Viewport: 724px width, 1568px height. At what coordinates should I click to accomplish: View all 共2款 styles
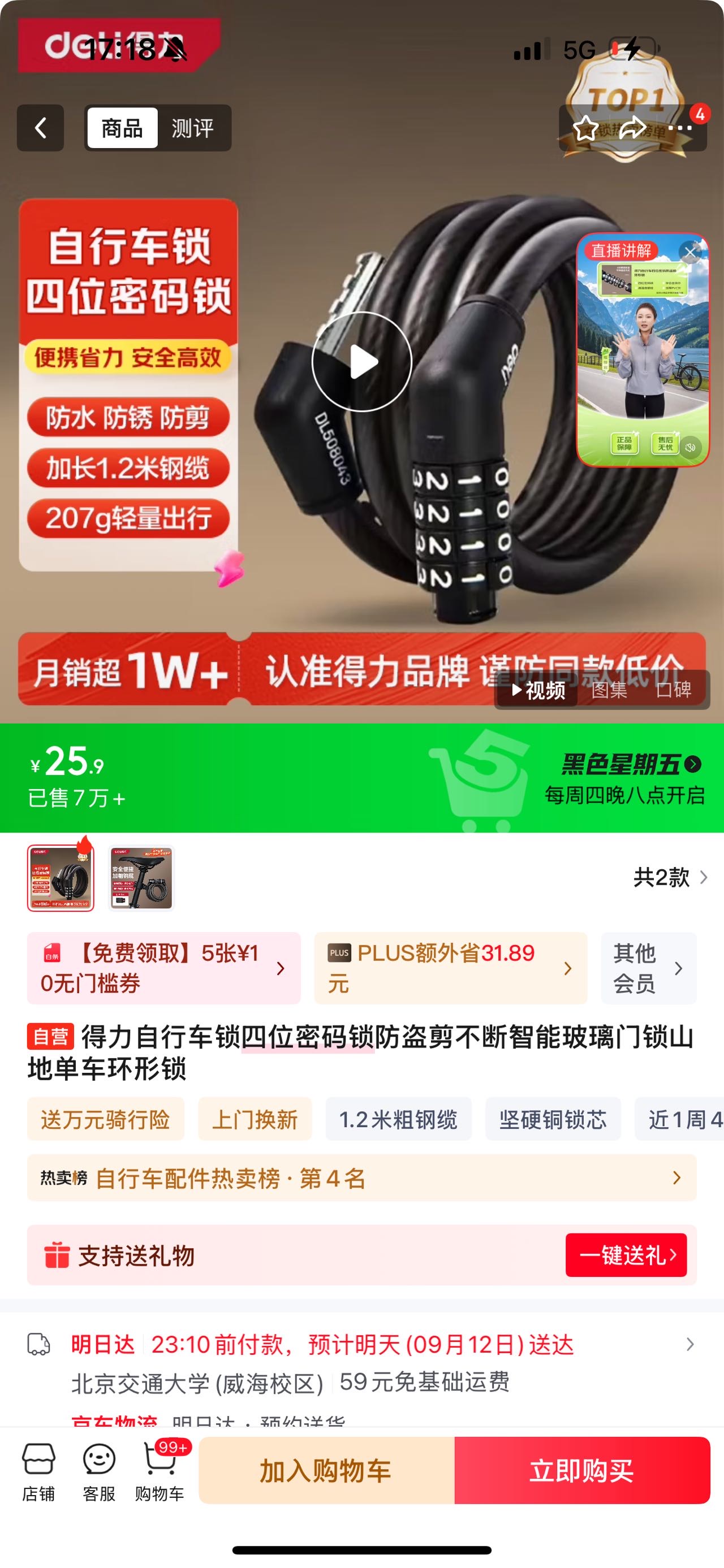click(x=670, y=877)
